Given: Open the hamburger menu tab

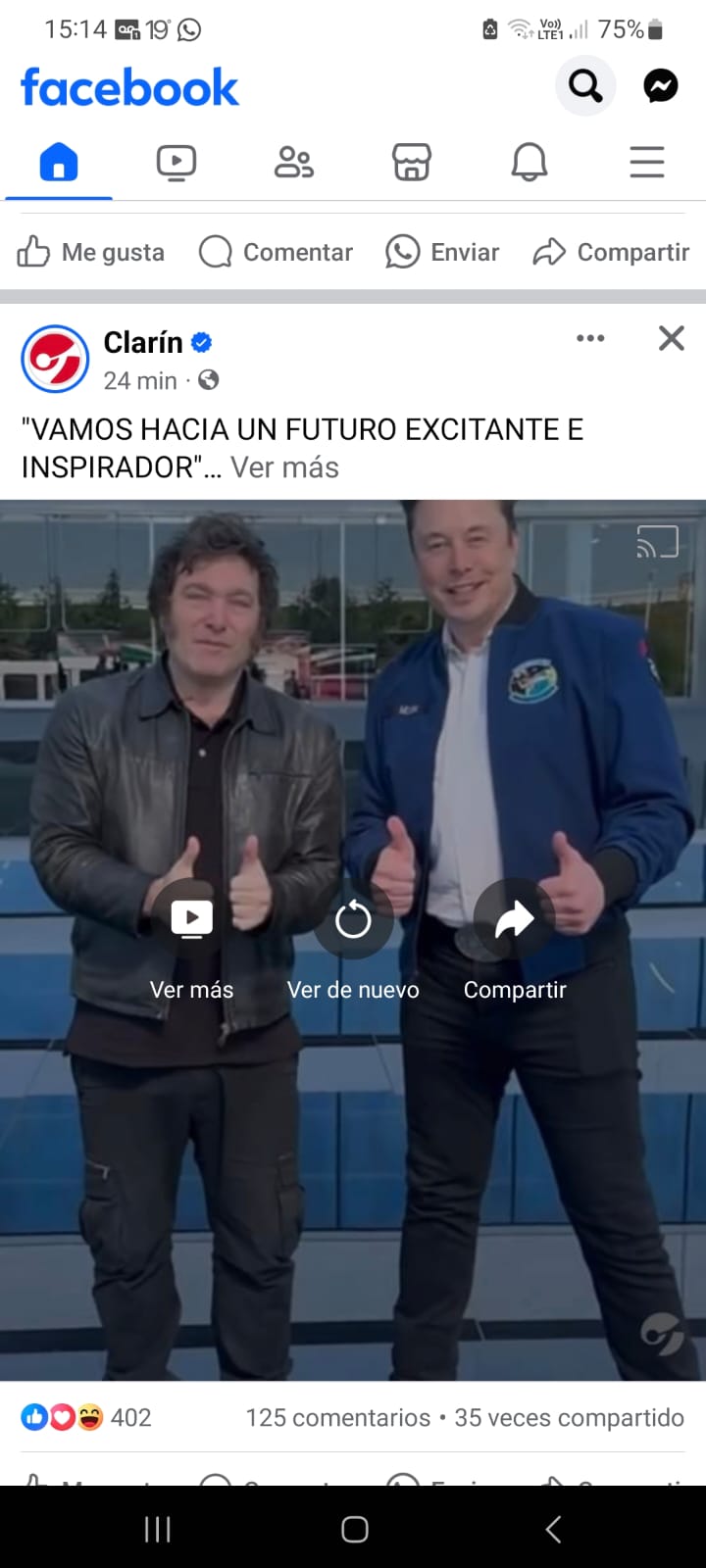Looking at the screenshot, I should [647, 162].
